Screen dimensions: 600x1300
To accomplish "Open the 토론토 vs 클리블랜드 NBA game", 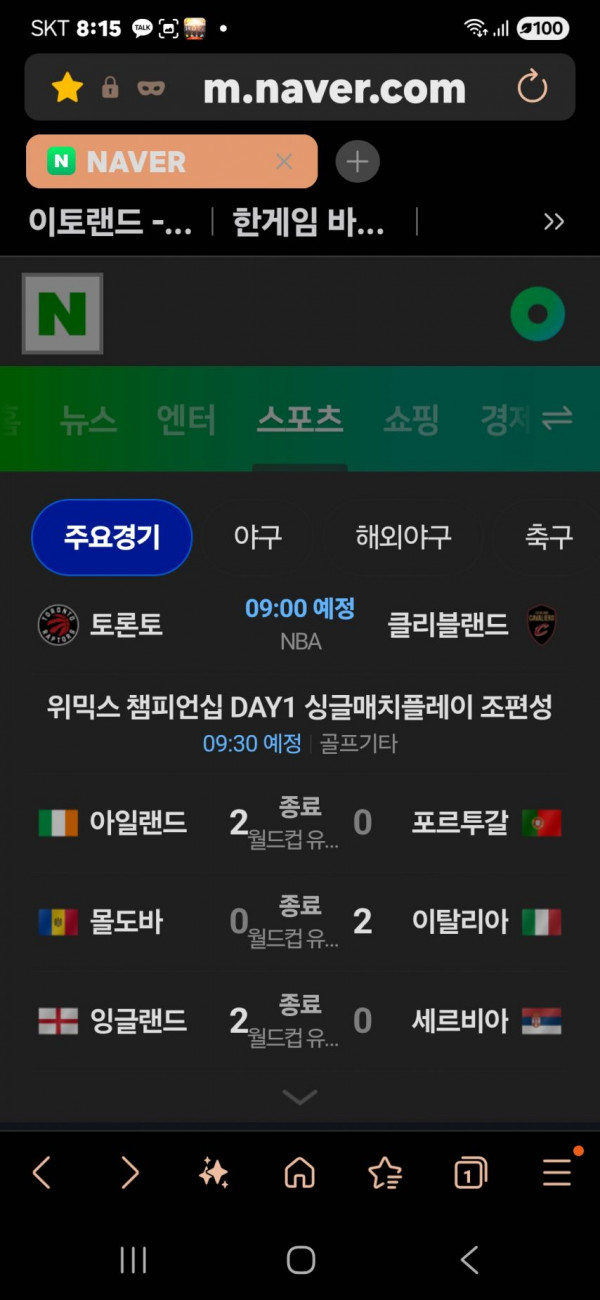I will point(300,625).
